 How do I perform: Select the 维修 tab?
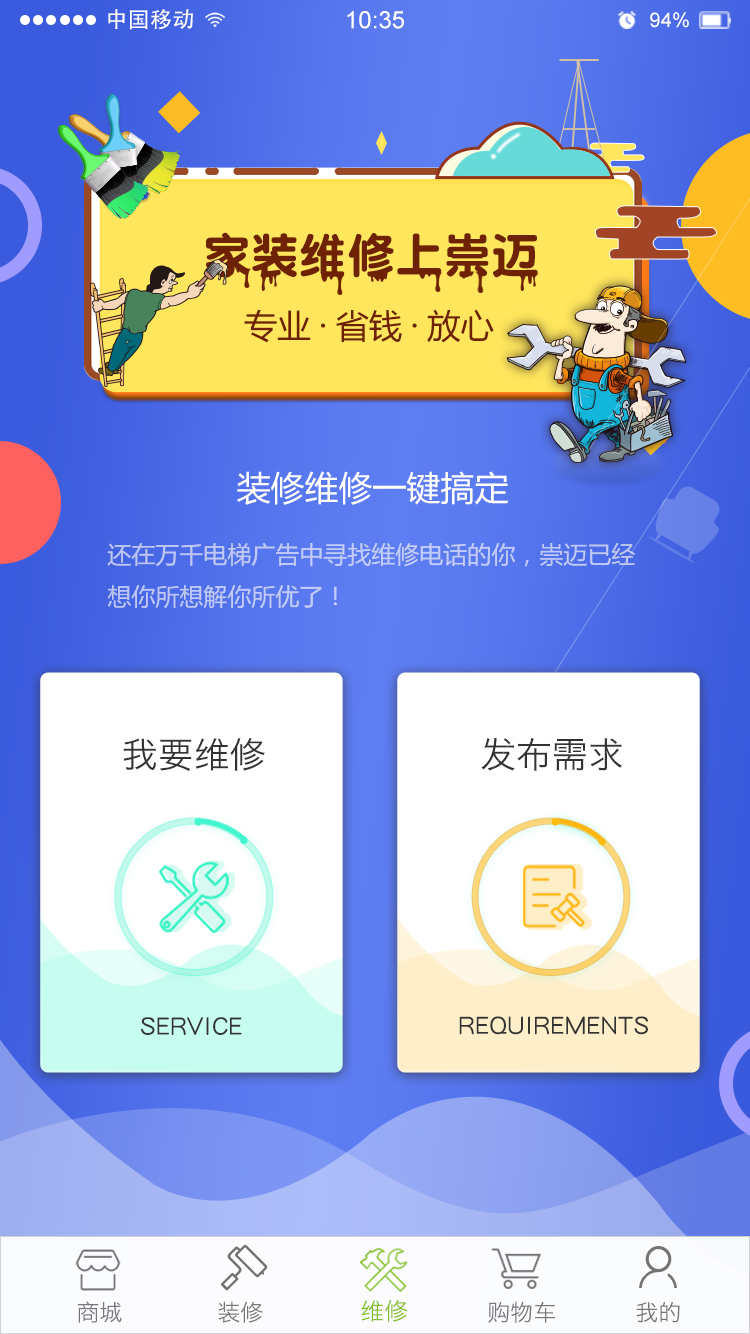coord(384,1285)
